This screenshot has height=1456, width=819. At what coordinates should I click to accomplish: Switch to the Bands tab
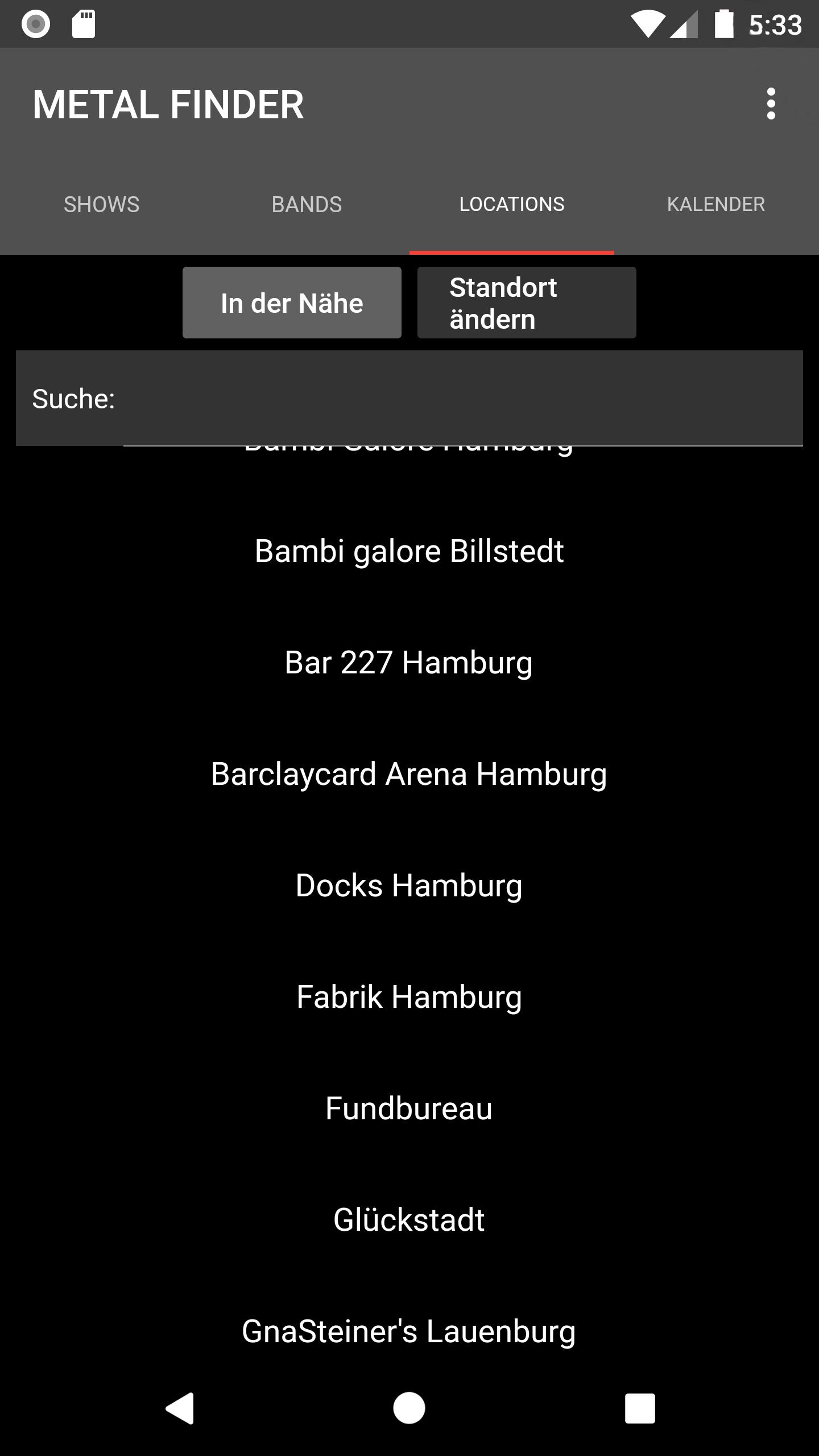tap(307, 205)
